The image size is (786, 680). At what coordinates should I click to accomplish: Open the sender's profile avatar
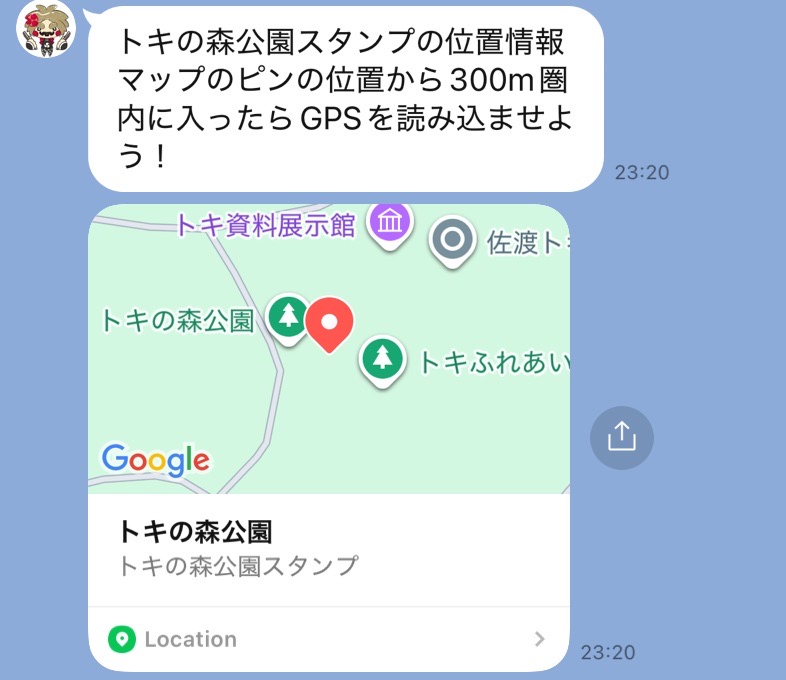click(x=47, y=29)
